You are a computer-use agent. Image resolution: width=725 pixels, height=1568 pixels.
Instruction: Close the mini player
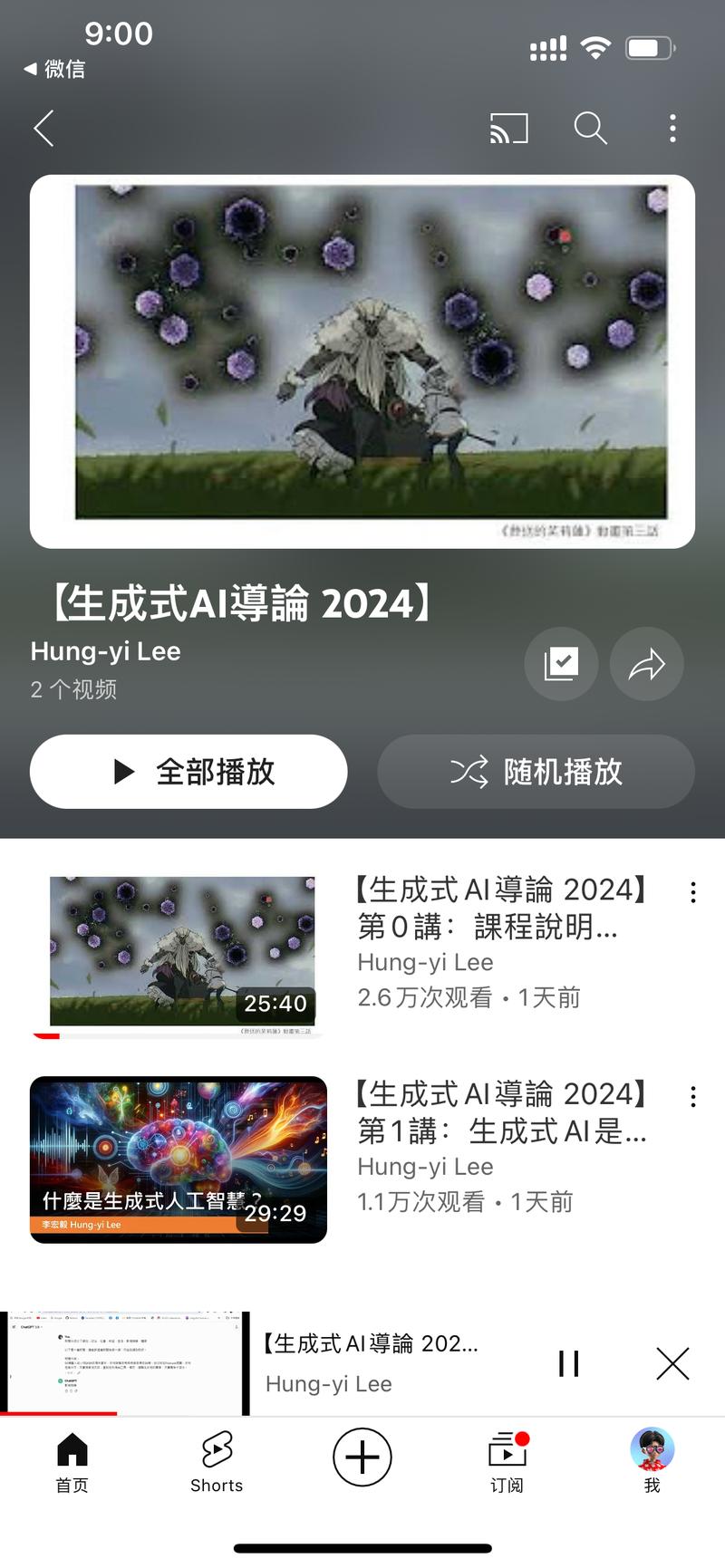pyautogui.click(x=673, y=1363)
